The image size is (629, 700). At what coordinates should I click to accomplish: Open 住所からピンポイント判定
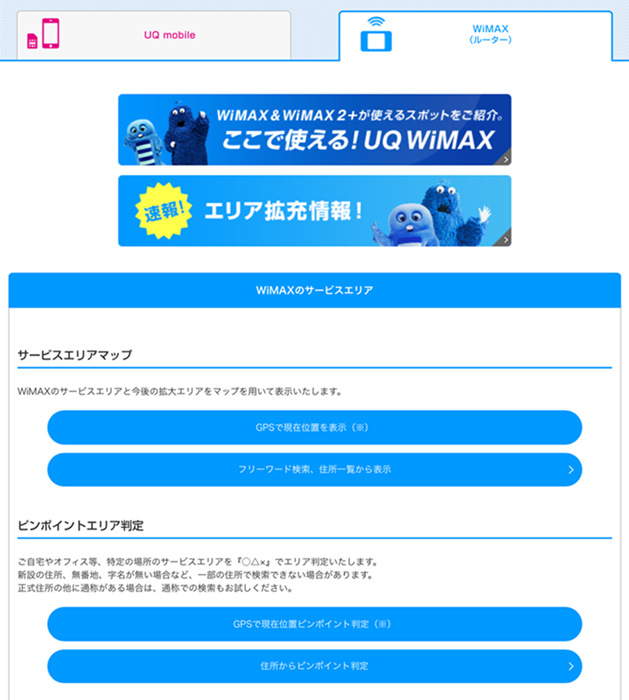pyautogui.click(x=314, y=666)
